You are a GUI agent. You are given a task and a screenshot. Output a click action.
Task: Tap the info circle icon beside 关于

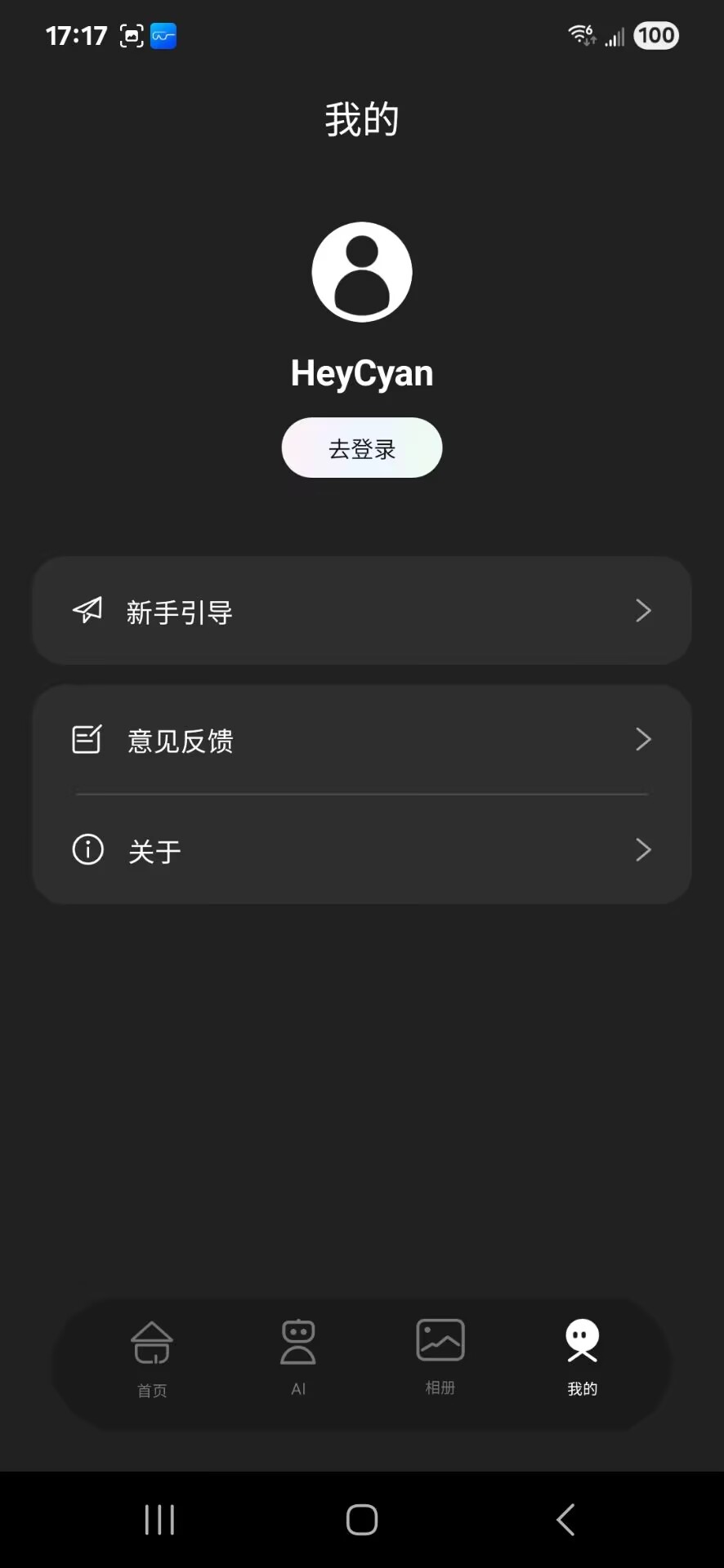coord(87,849)
